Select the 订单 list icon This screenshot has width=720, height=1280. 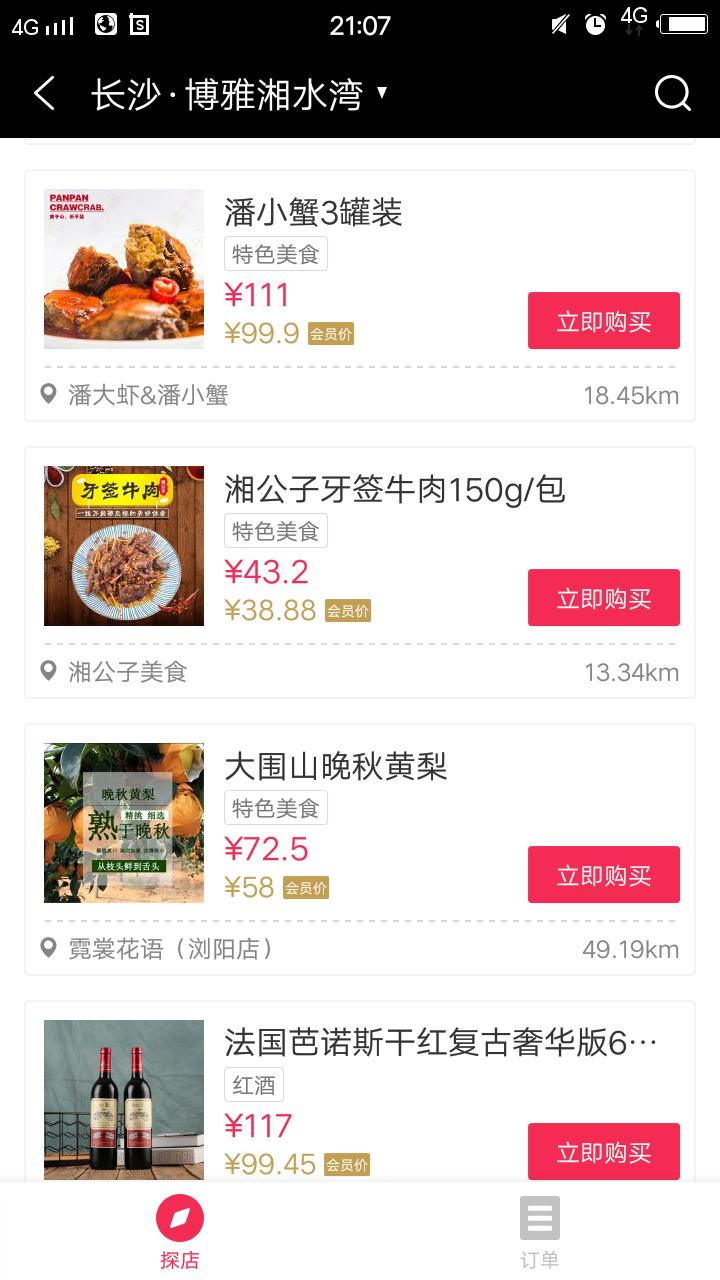coord(540,1218)
